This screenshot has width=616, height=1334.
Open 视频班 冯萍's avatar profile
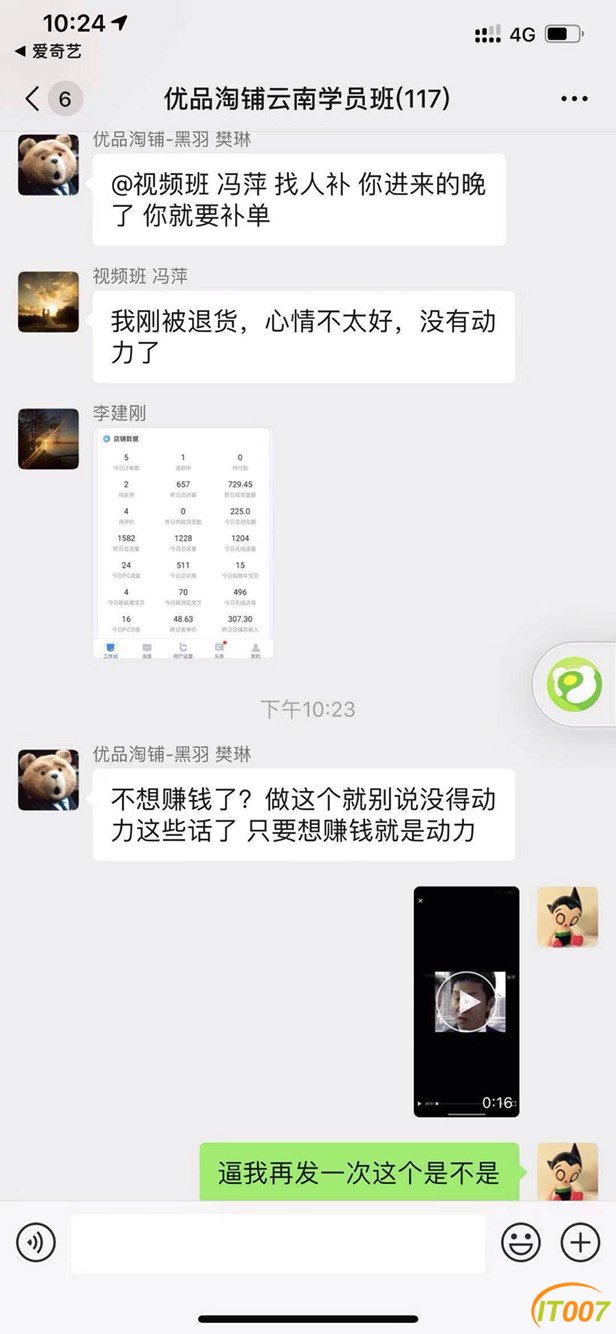(x=48, y=301)
